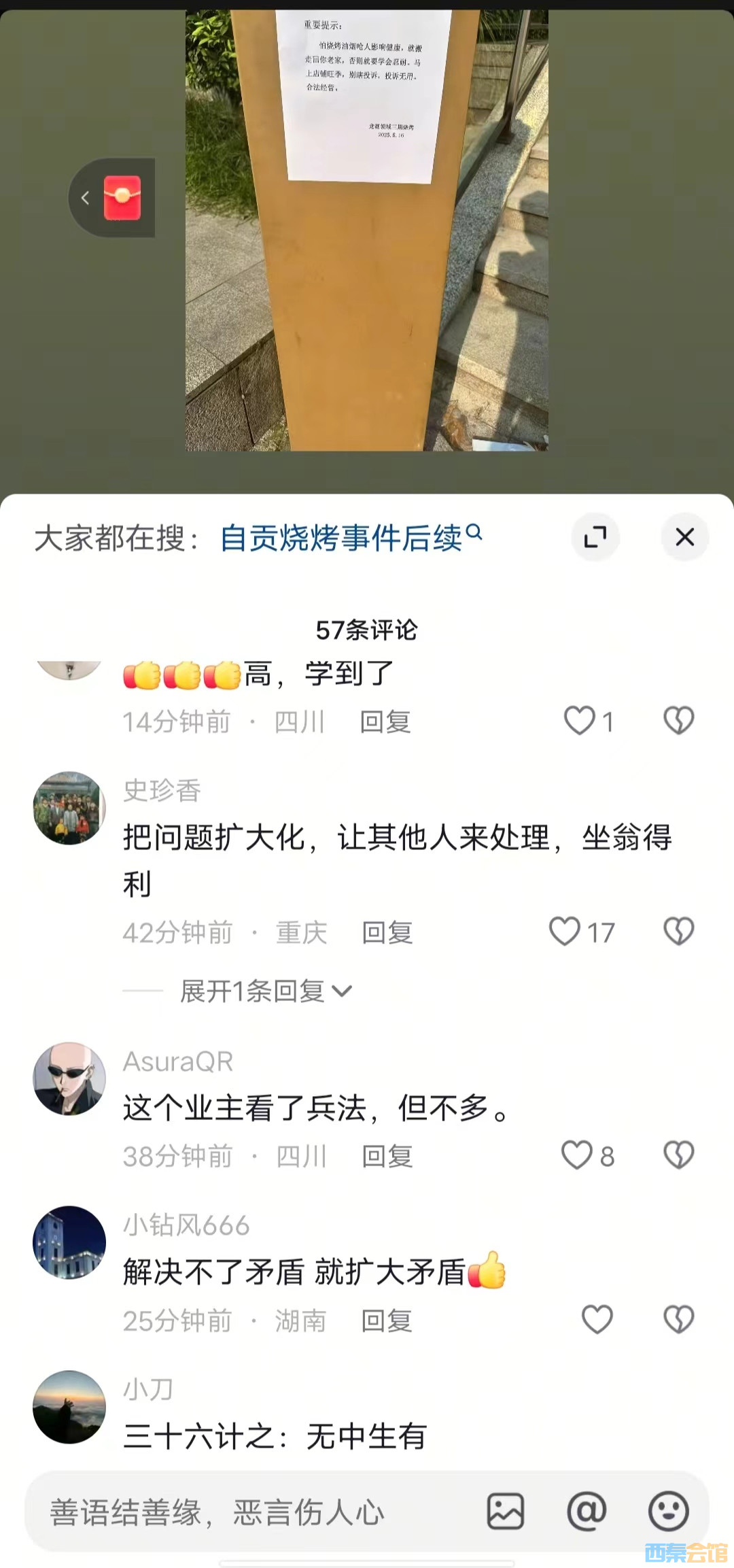Open 小刀's profile avatar
This screenshot has width=734, height=1568.
tap(69, 1407)
